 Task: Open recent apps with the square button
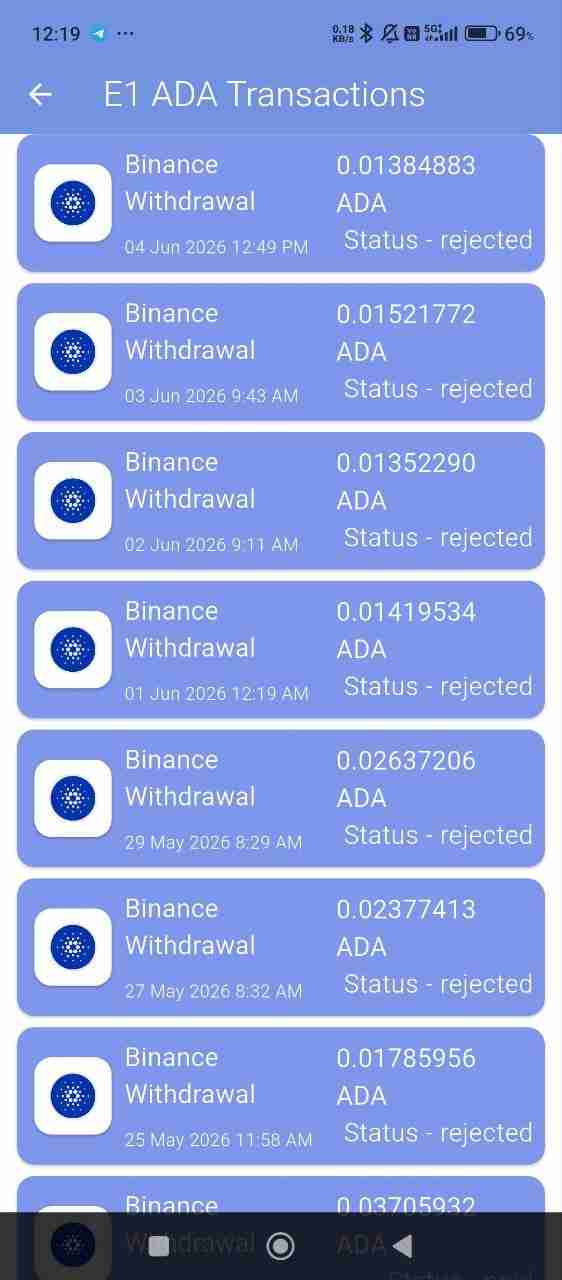pos(158,1246)
